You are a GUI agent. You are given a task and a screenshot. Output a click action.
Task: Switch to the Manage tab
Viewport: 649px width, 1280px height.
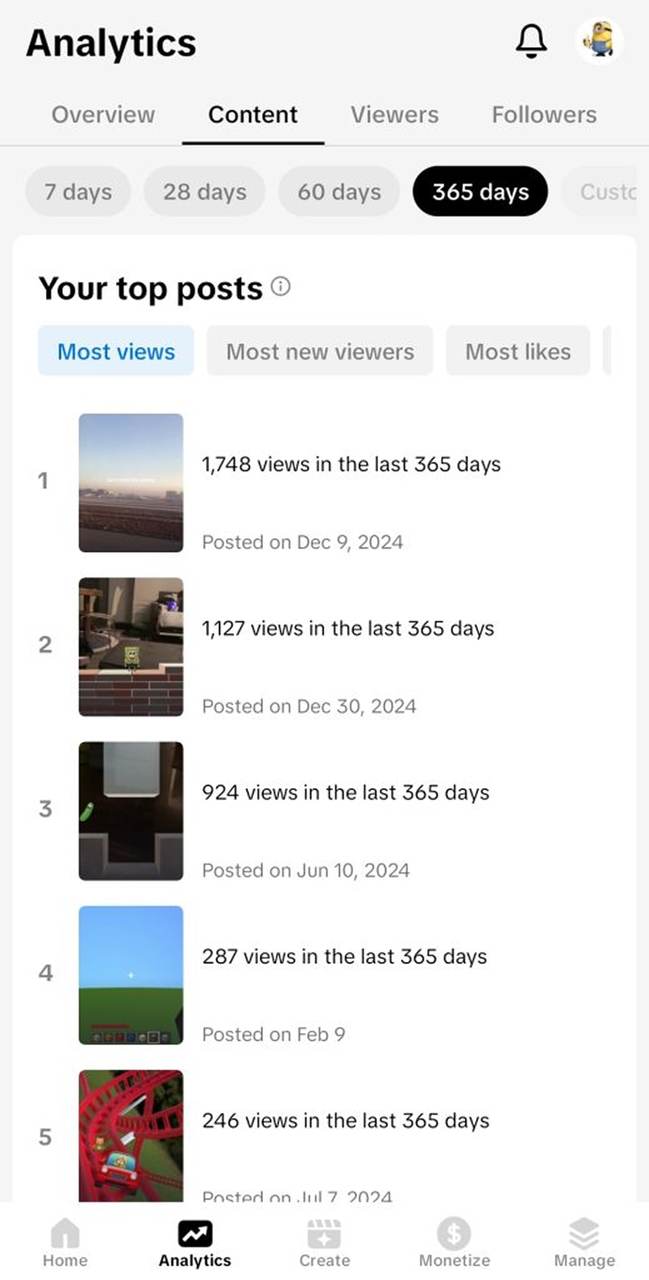point(584,1243)
